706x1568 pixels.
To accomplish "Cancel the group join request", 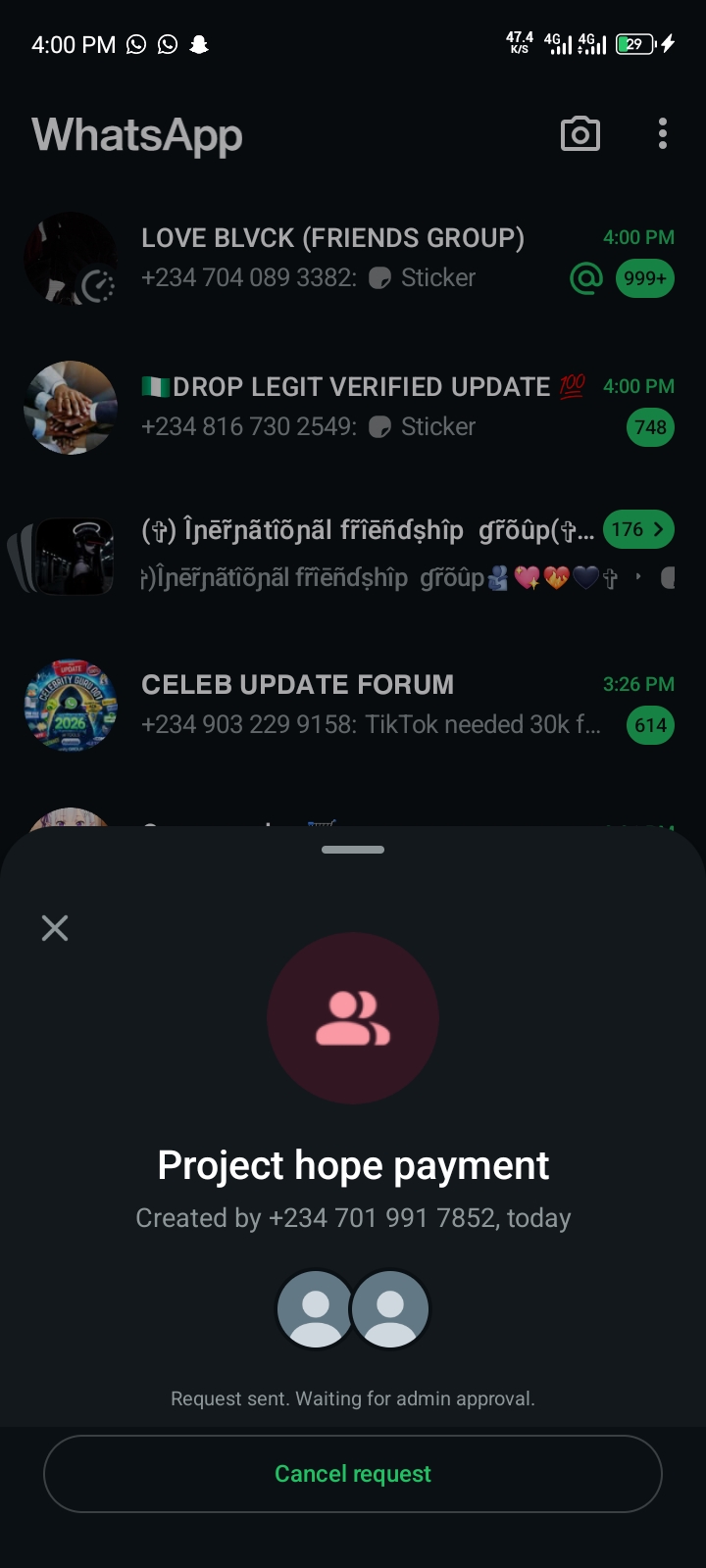I will pyautogui.click(x=353, y=1474).
